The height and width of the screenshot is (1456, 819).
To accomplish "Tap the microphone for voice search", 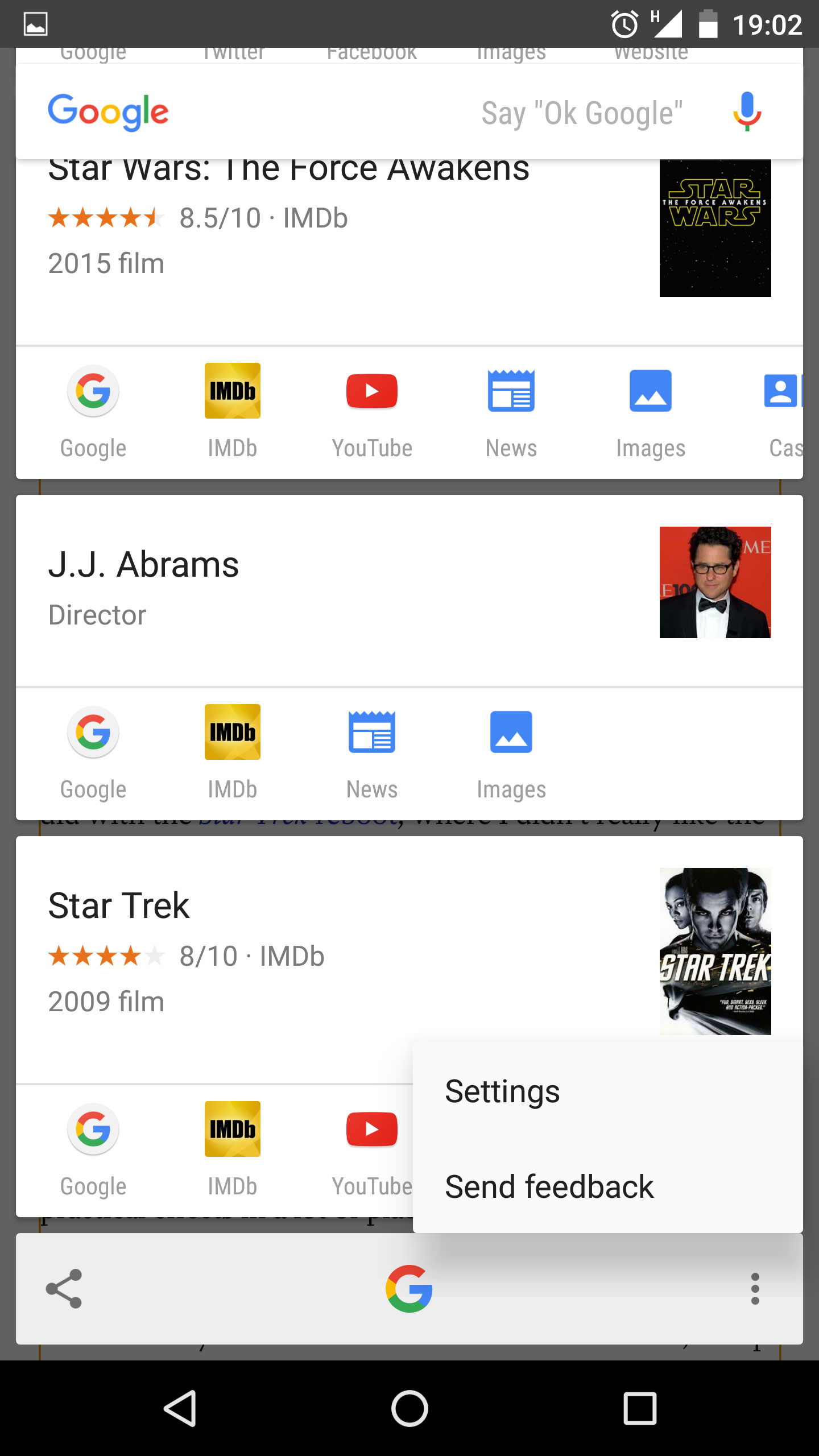I will point(747,111).
